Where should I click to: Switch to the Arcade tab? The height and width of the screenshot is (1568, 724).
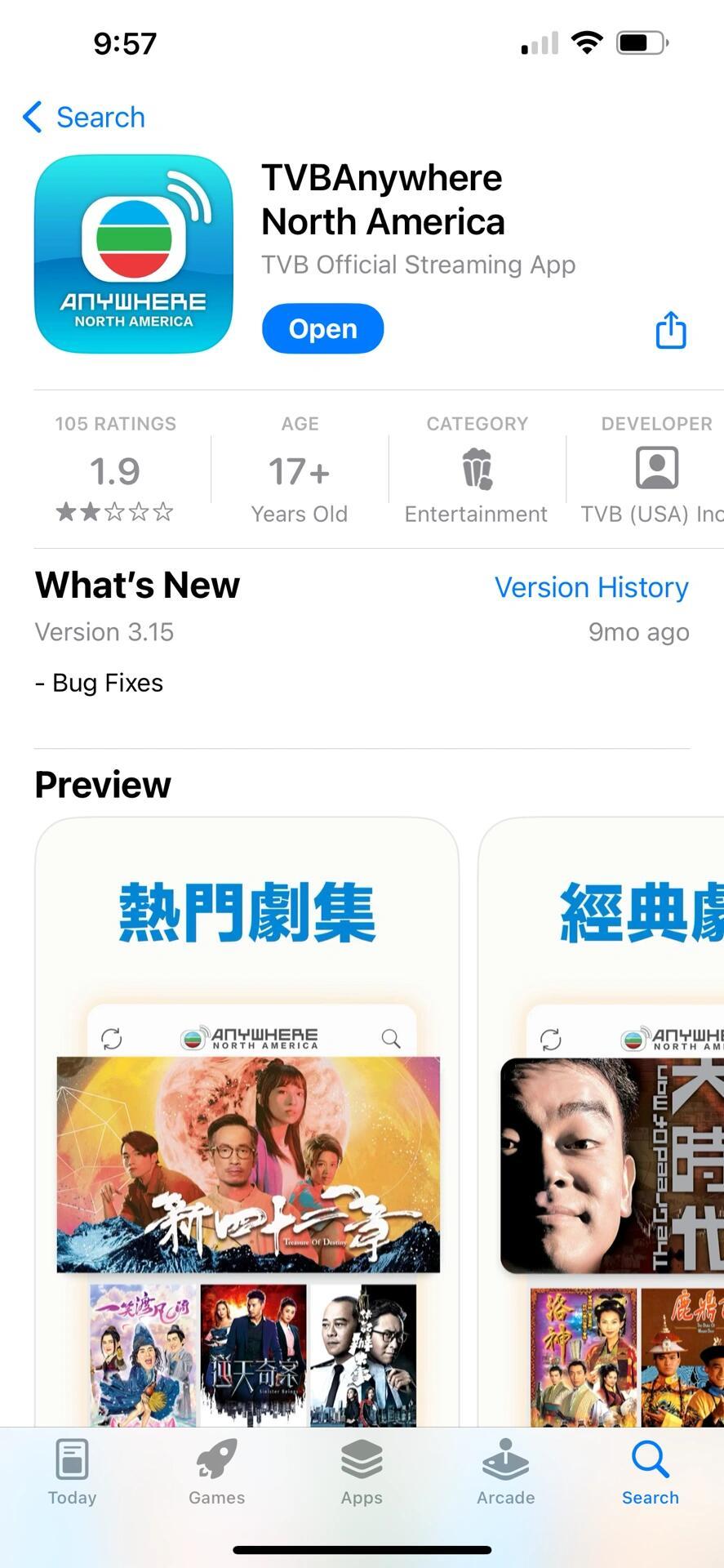tap(506, 1472)
